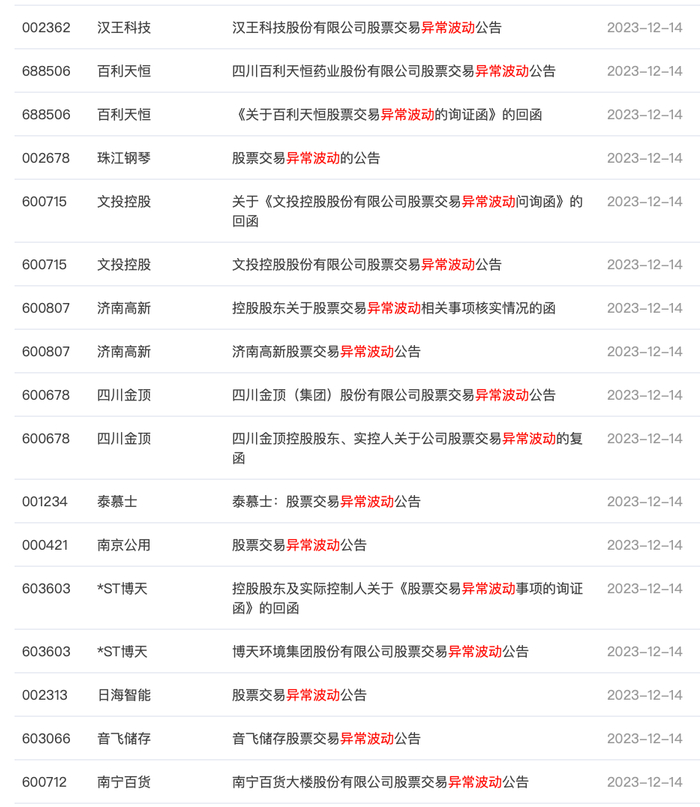This screenshot has width=700, height=807.
Task: Open 百利天恒 询证函的回函 announcement
Action: [x=387, y=114]
